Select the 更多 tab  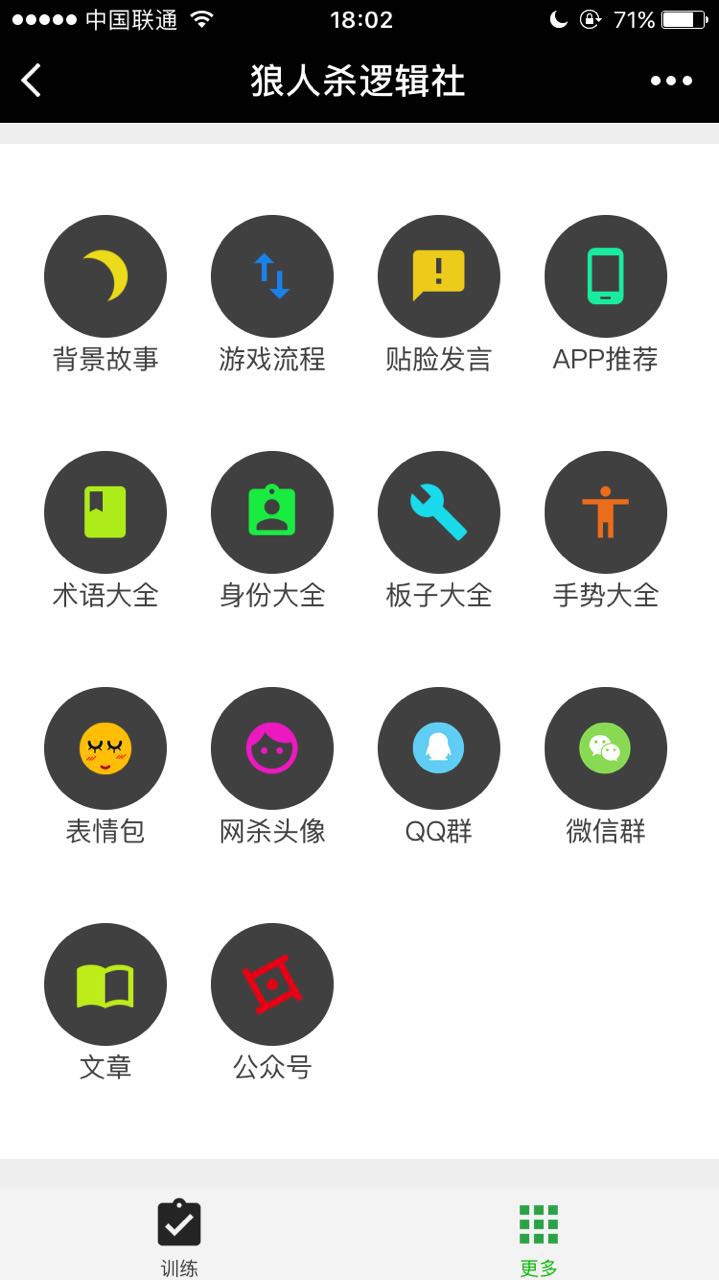538,1234
